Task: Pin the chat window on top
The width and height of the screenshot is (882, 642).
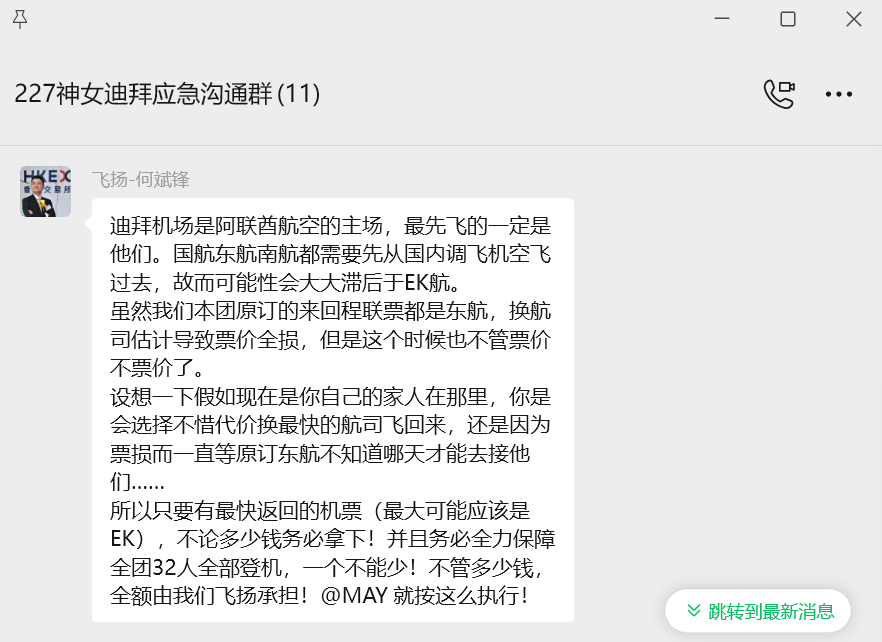Action: pos(19,20)
